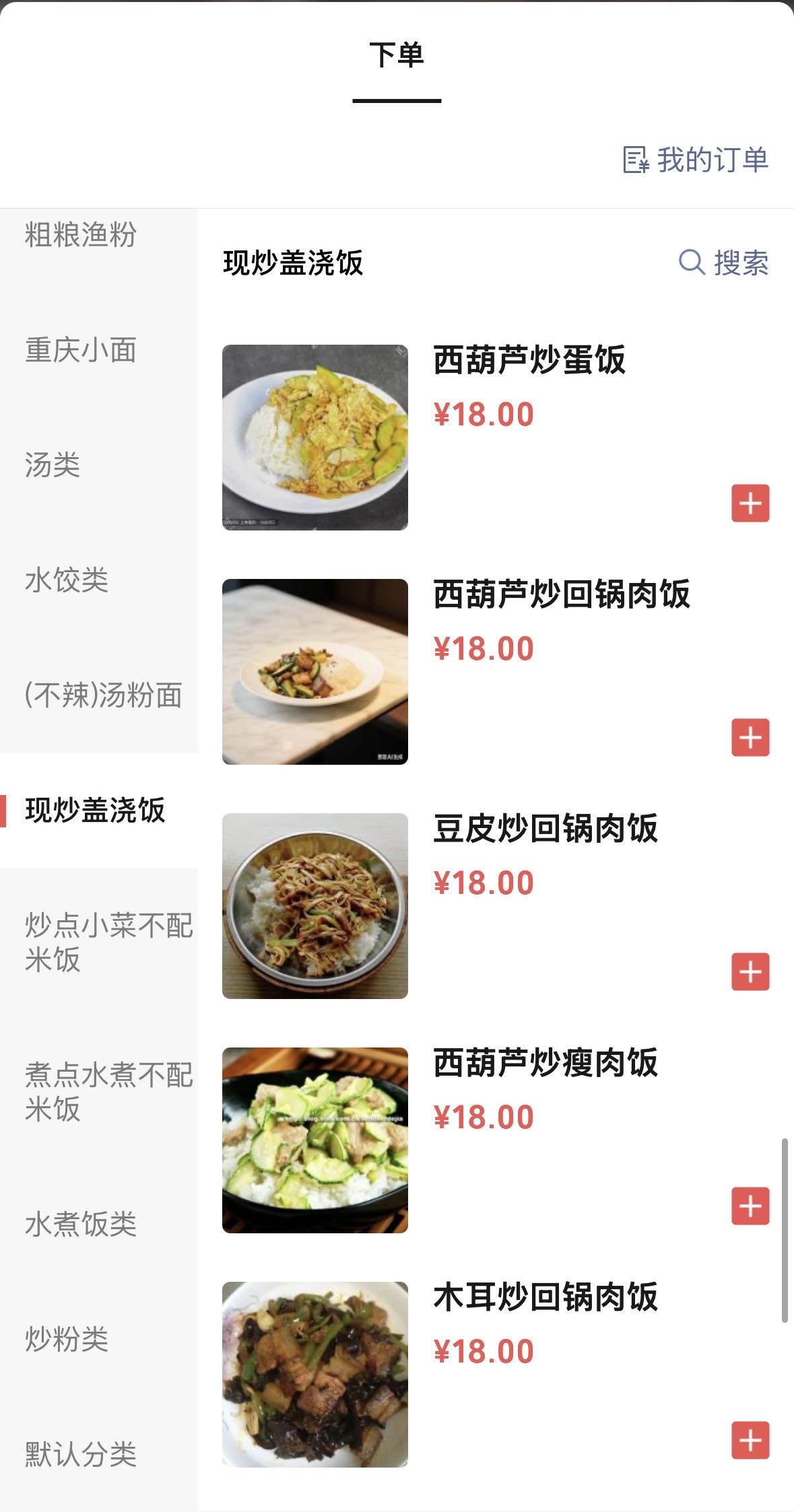Add 西葫芦炒蛋饭 to the order

point(750,504)
